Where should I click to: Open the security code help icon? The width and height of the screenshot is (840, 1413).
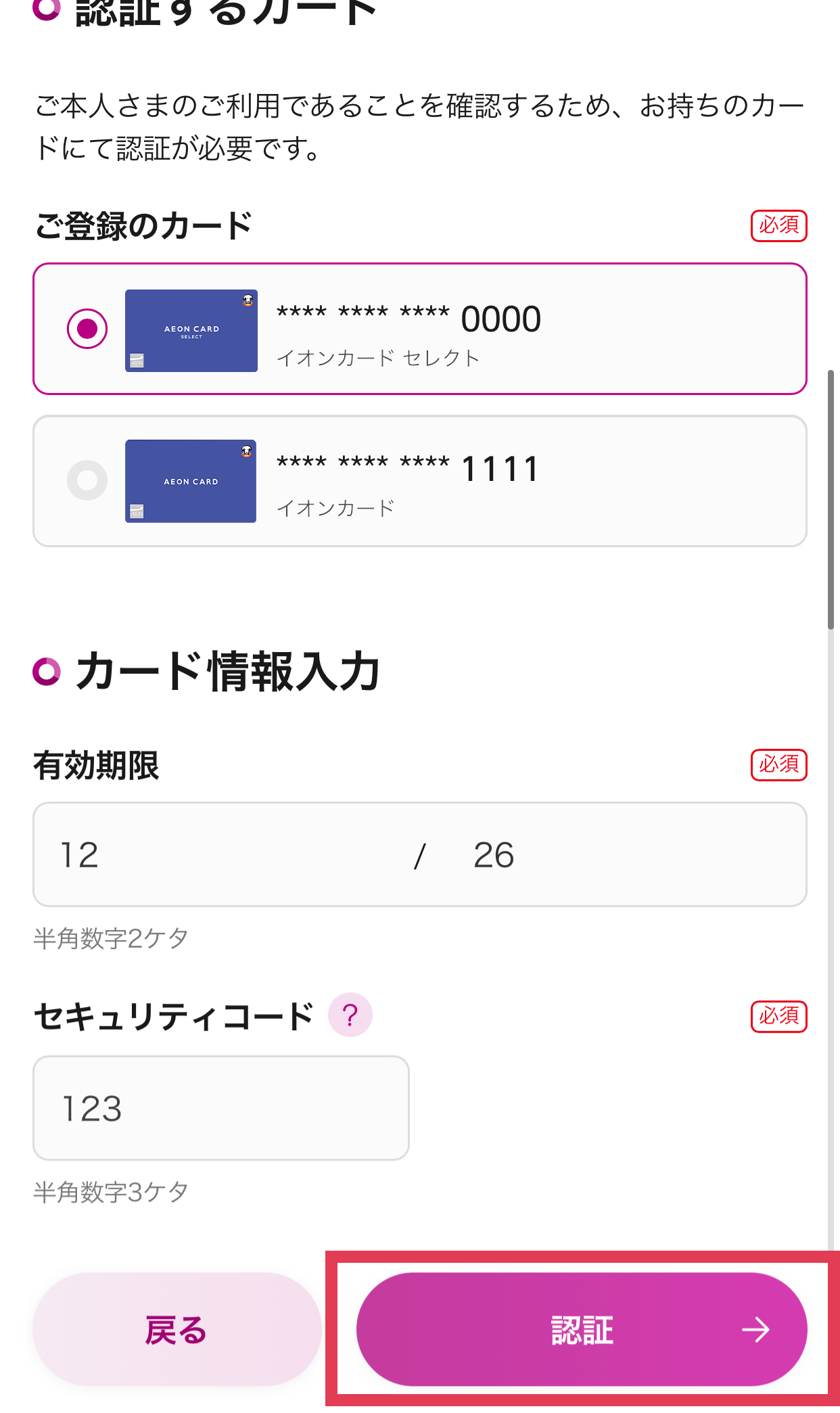click(350, 1015)
